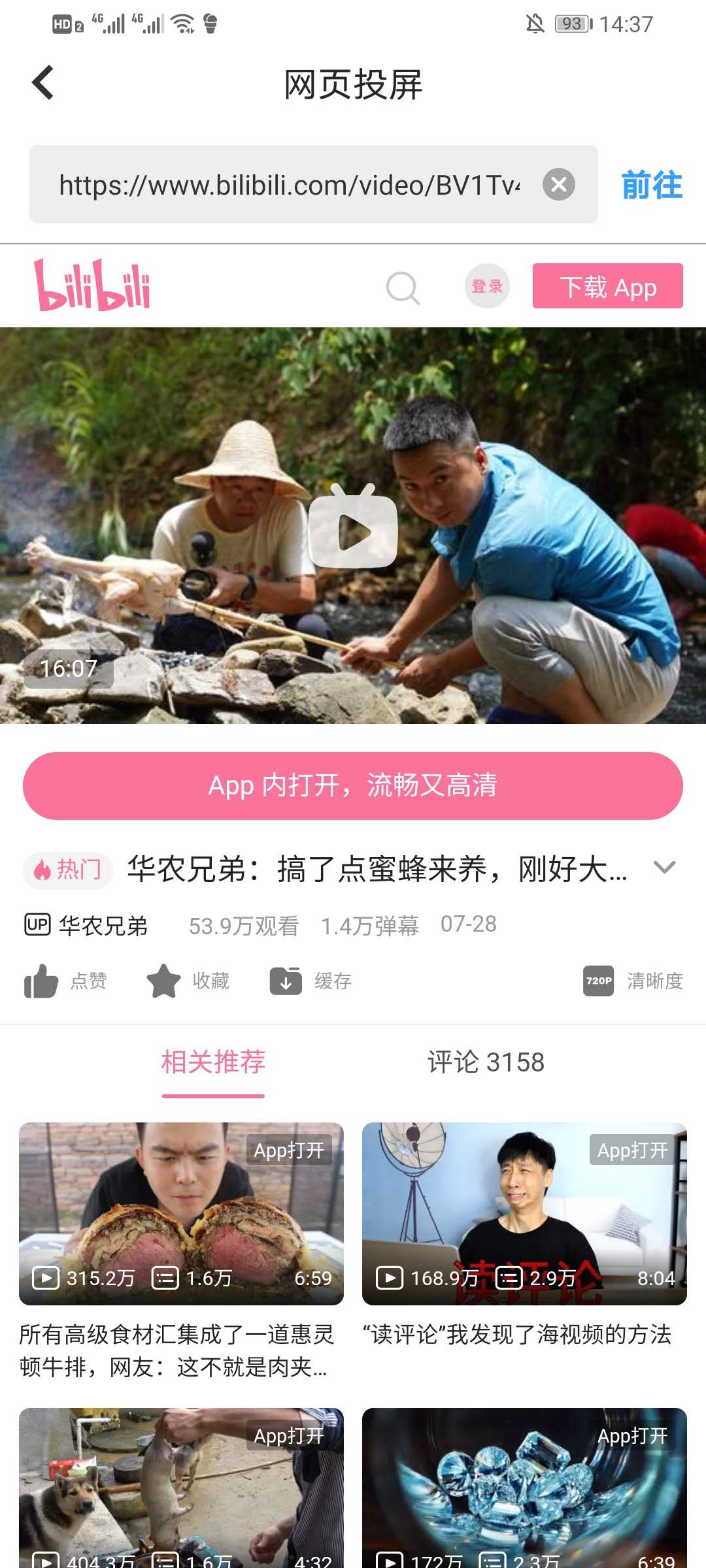Image resolution: width=706 pixels, height=1568 pixels.
Task: Toggle like with the 点赞 thumbs-up
Action: click(41, 980)
